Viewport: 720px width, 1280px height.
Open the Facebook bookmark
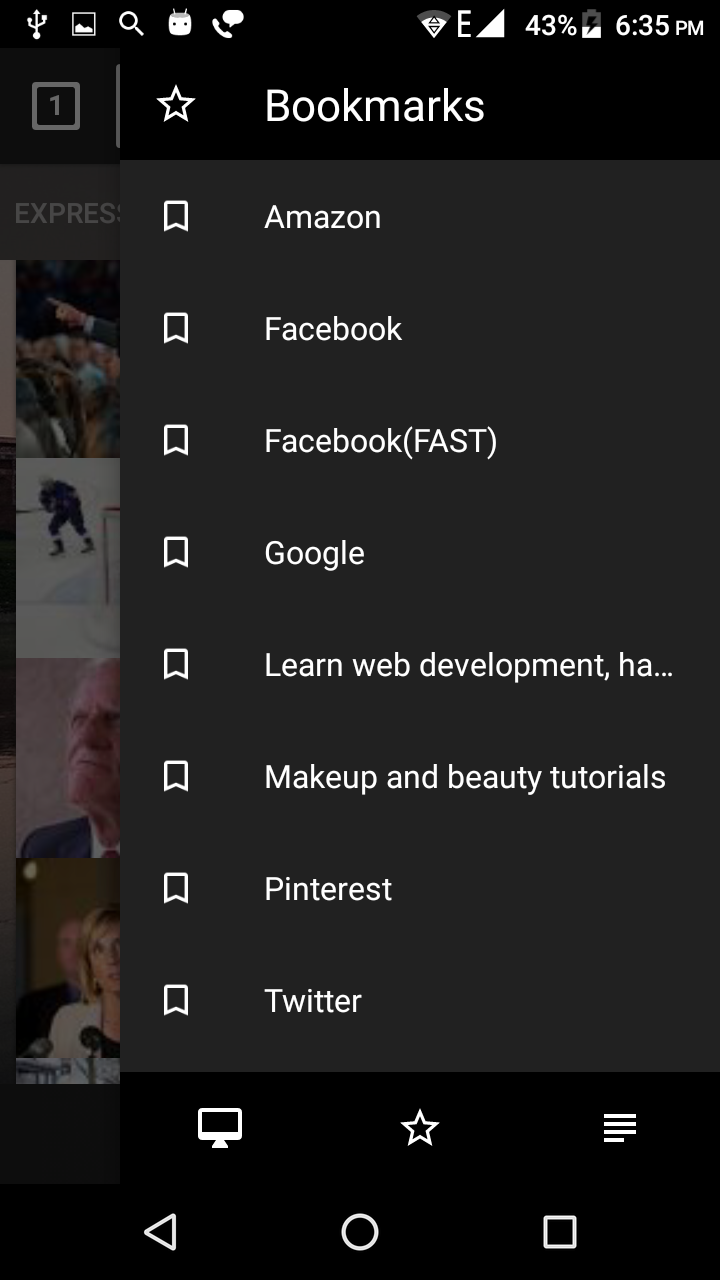pos(332,328)
